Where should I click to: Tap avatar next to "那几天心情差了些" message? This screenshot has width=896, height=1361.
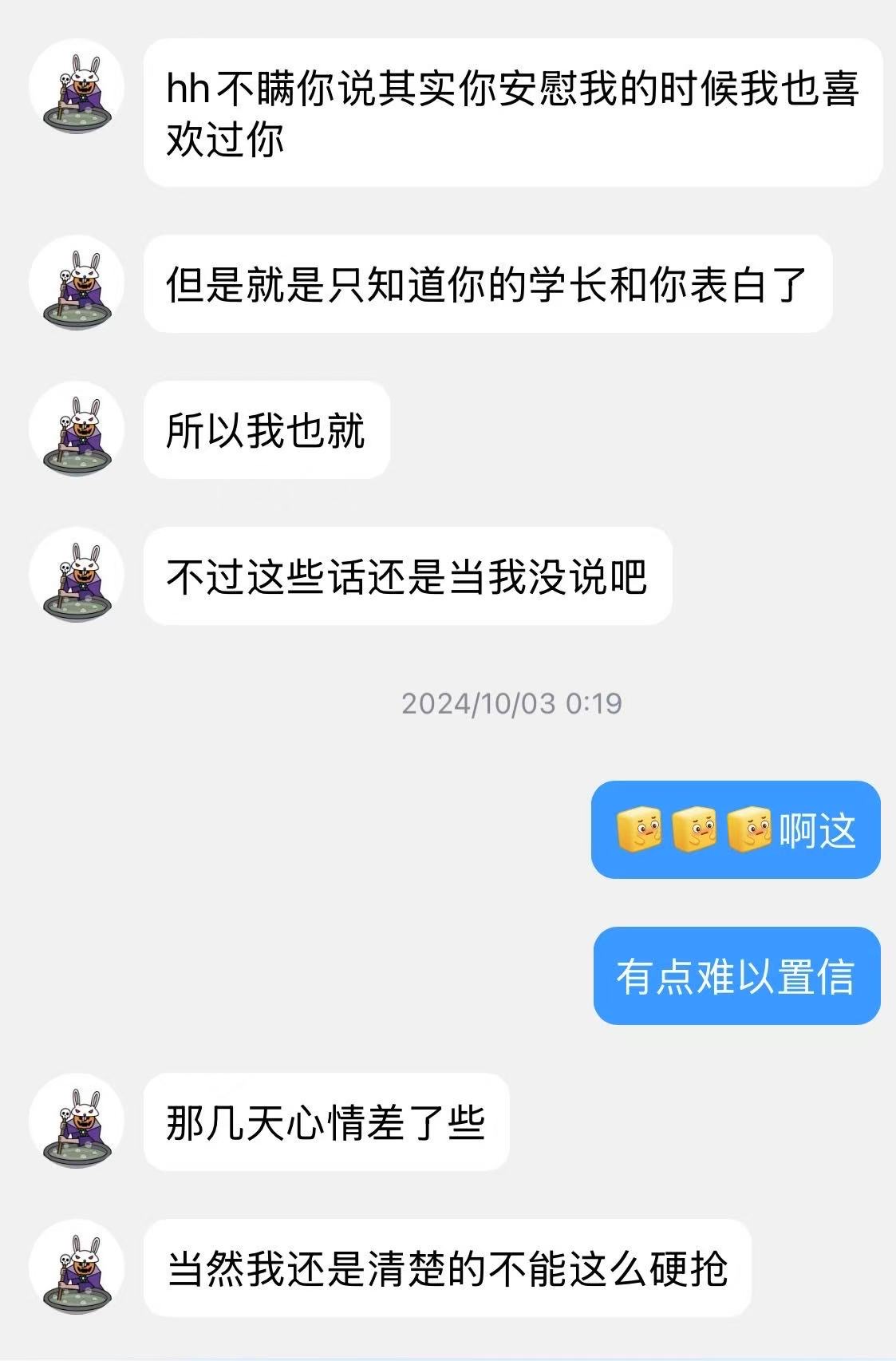tap(77, 1121)
